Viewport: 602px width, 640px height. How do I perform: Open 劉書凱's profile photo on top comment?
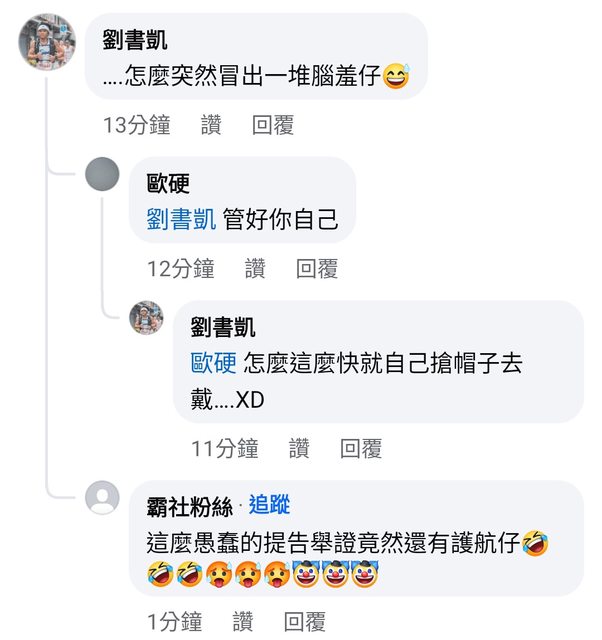tap(46, 42)
